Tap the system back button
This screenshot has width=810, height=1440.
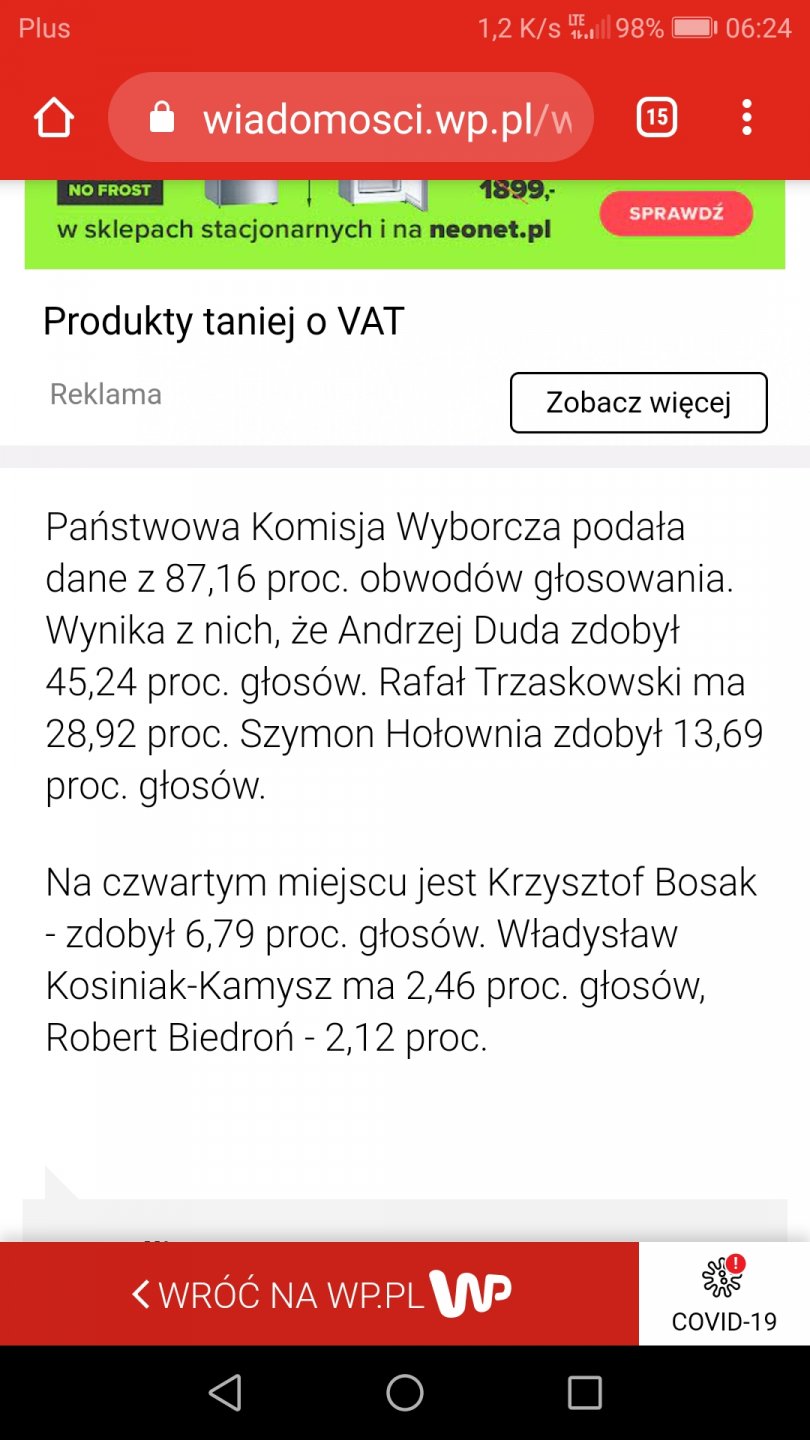pyautogui.click(x=225, y=1392)
